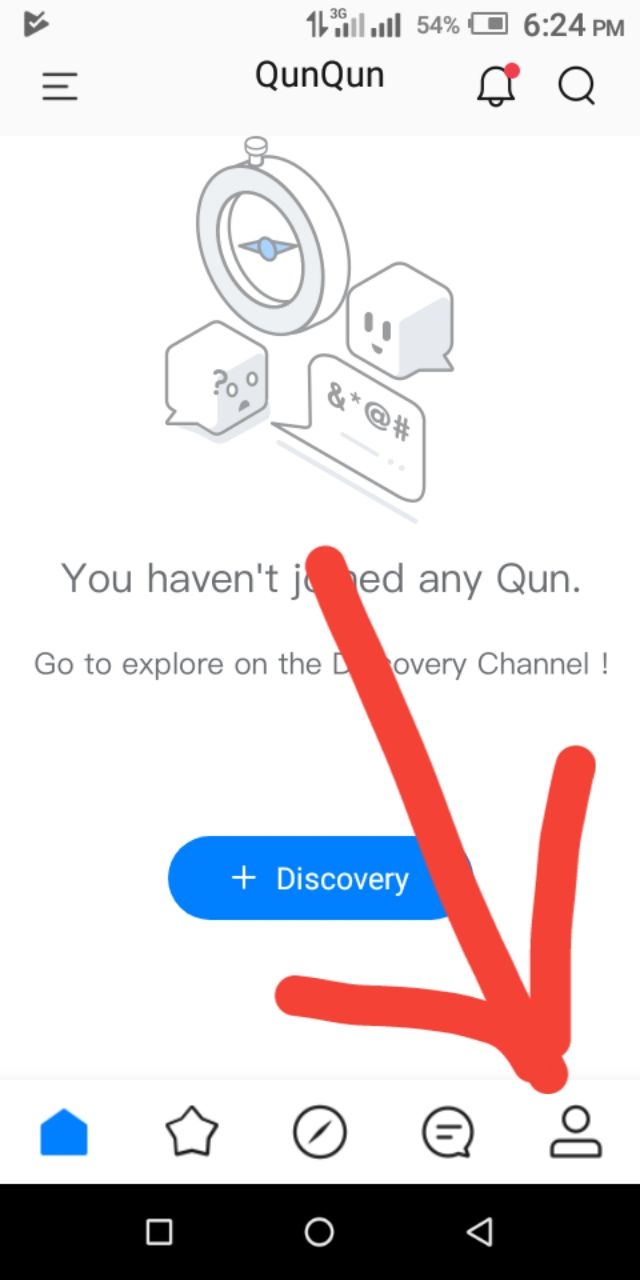Open the star favorites tab
This screenshot has width=640, height=1280.
pyautogui.click(x=192, y=1133)
